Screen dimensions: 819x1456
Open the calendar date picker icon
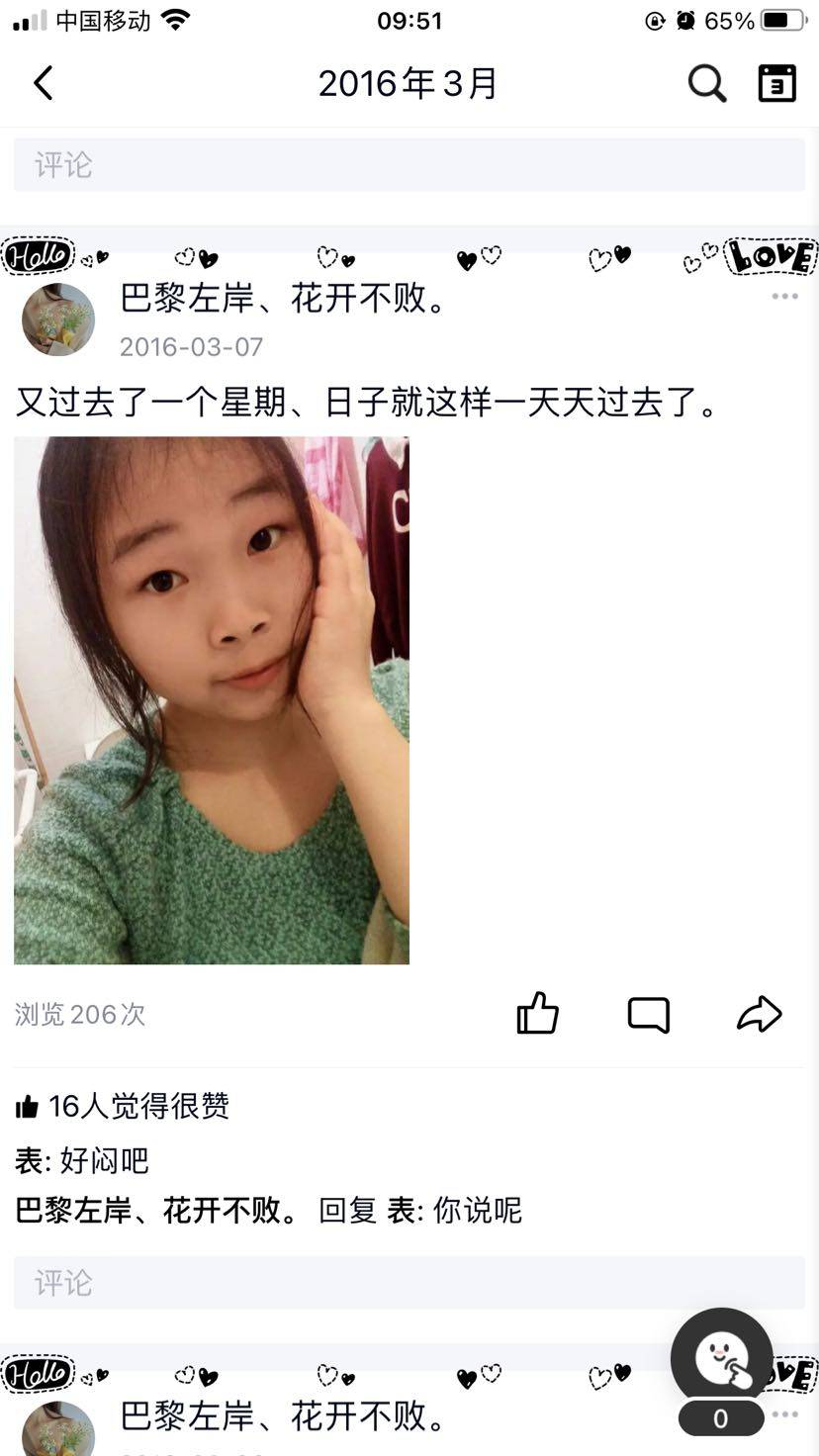776,84
